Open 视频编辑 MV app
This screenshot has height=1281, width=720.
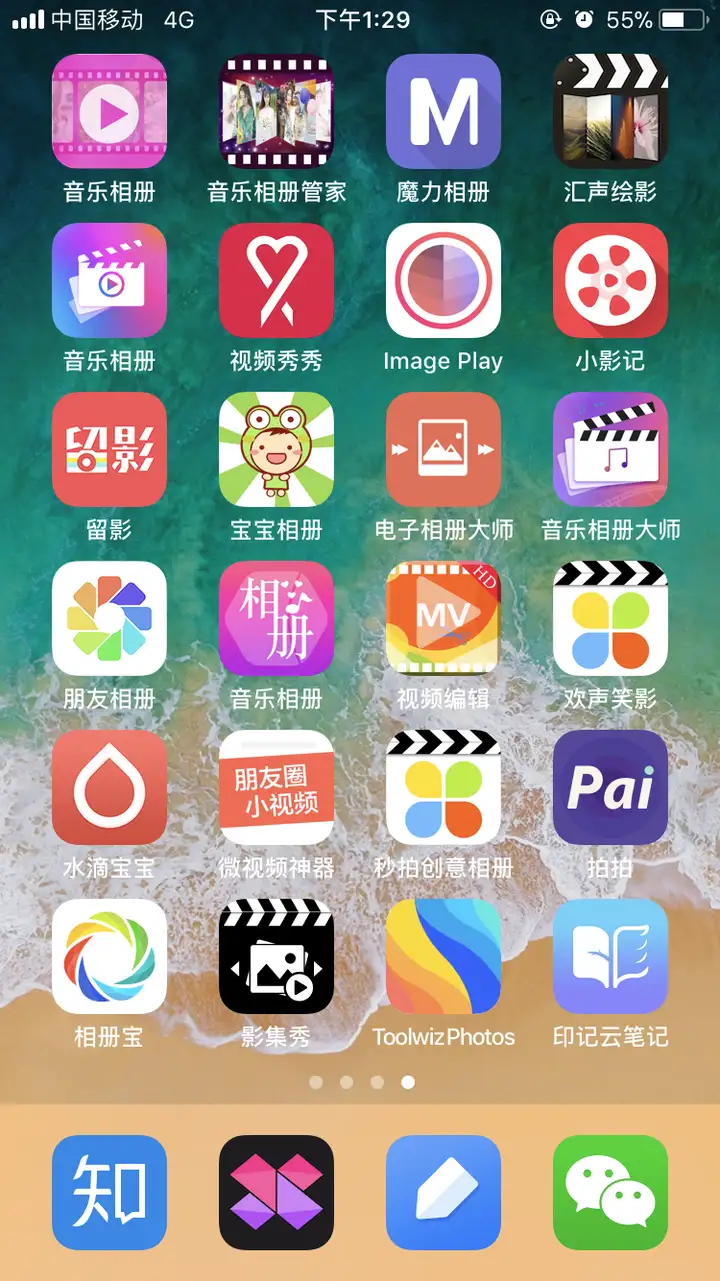point(443,618)
